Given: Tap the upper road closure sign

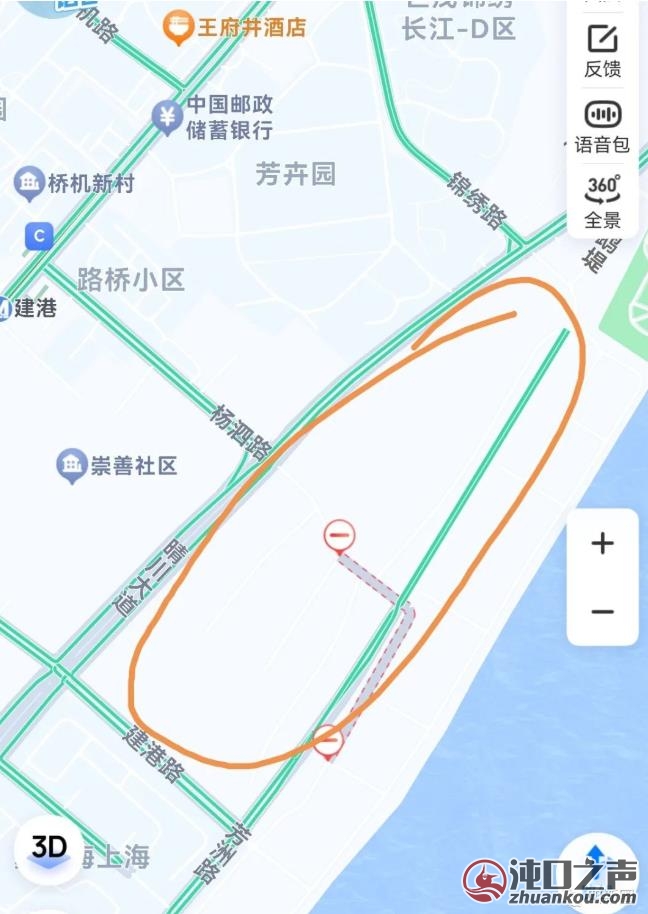Looking at the screenshot, I should click(339, 537).
